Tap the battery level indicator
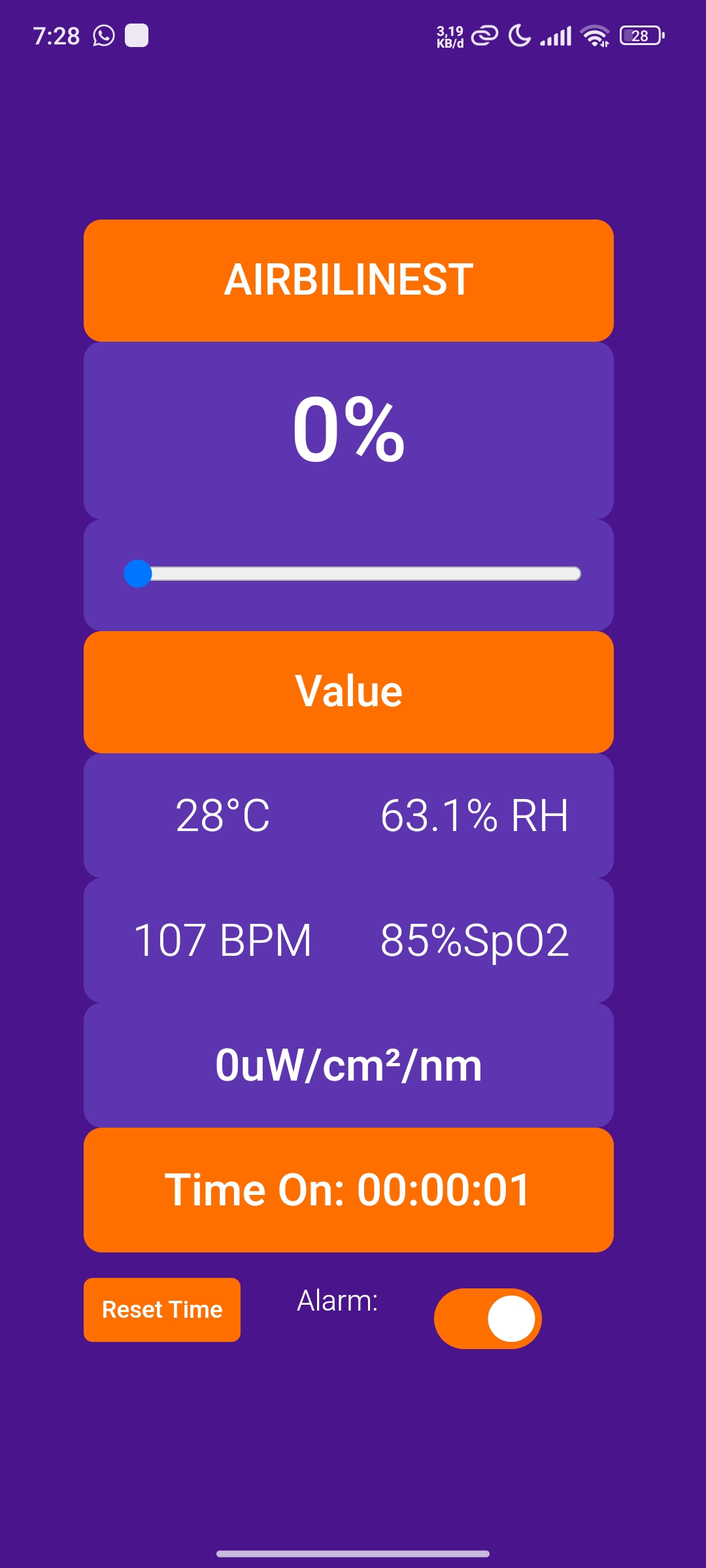Image resolution: width=706 pixels, height=1568 pixels. coord(639,37)
